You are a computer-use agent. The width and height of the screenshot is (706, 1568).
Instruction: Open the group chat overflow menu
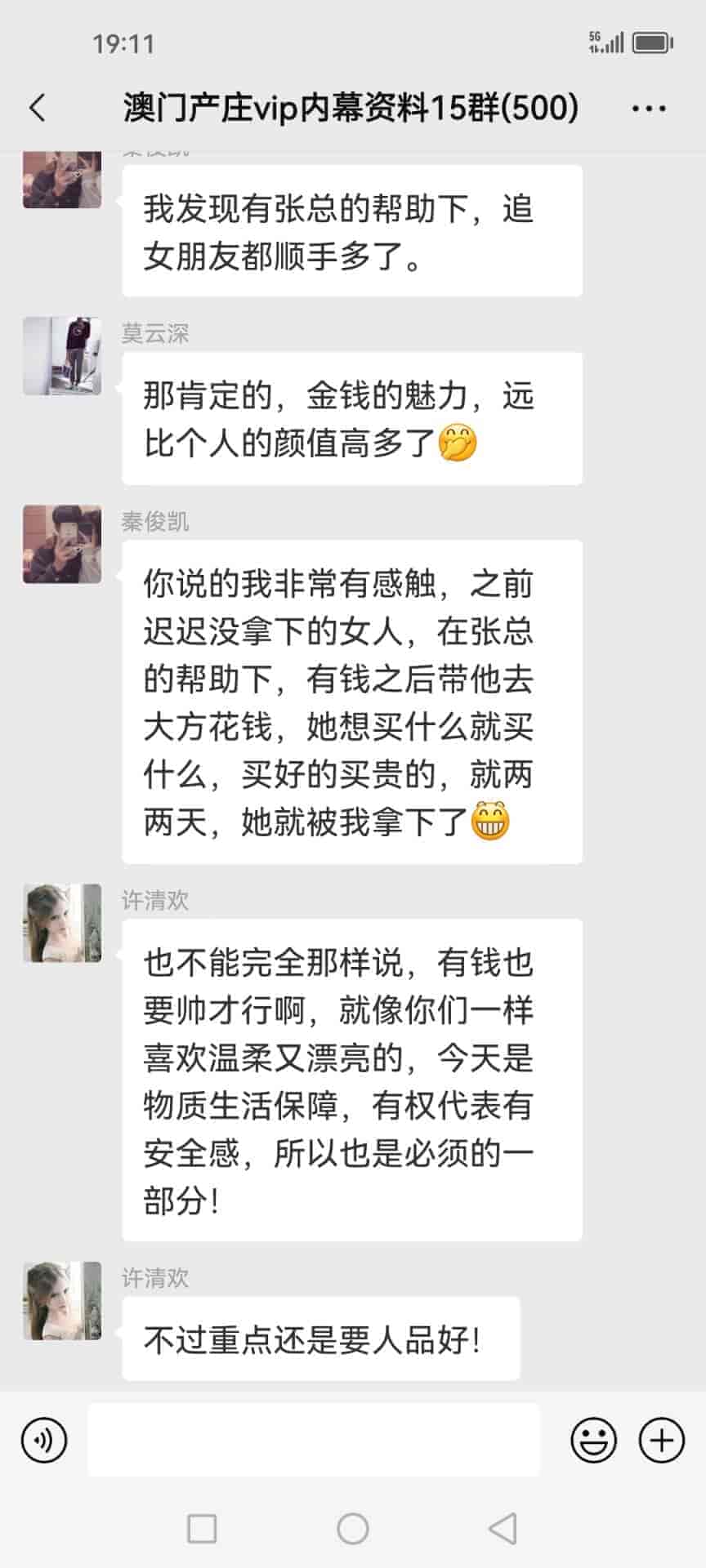[x=649, y=108]
